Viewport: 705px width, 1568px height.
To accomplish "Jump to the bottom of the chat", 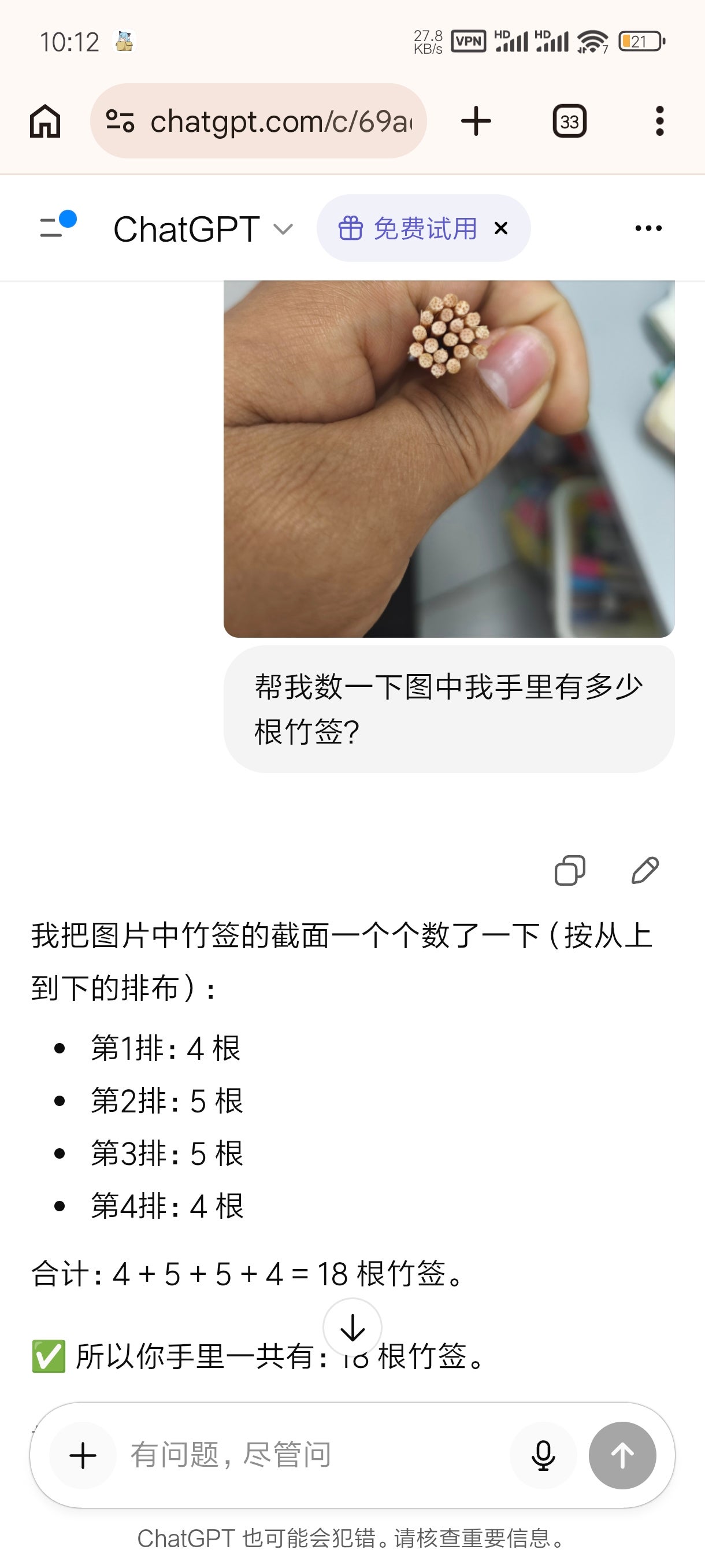I will 352,1327.
